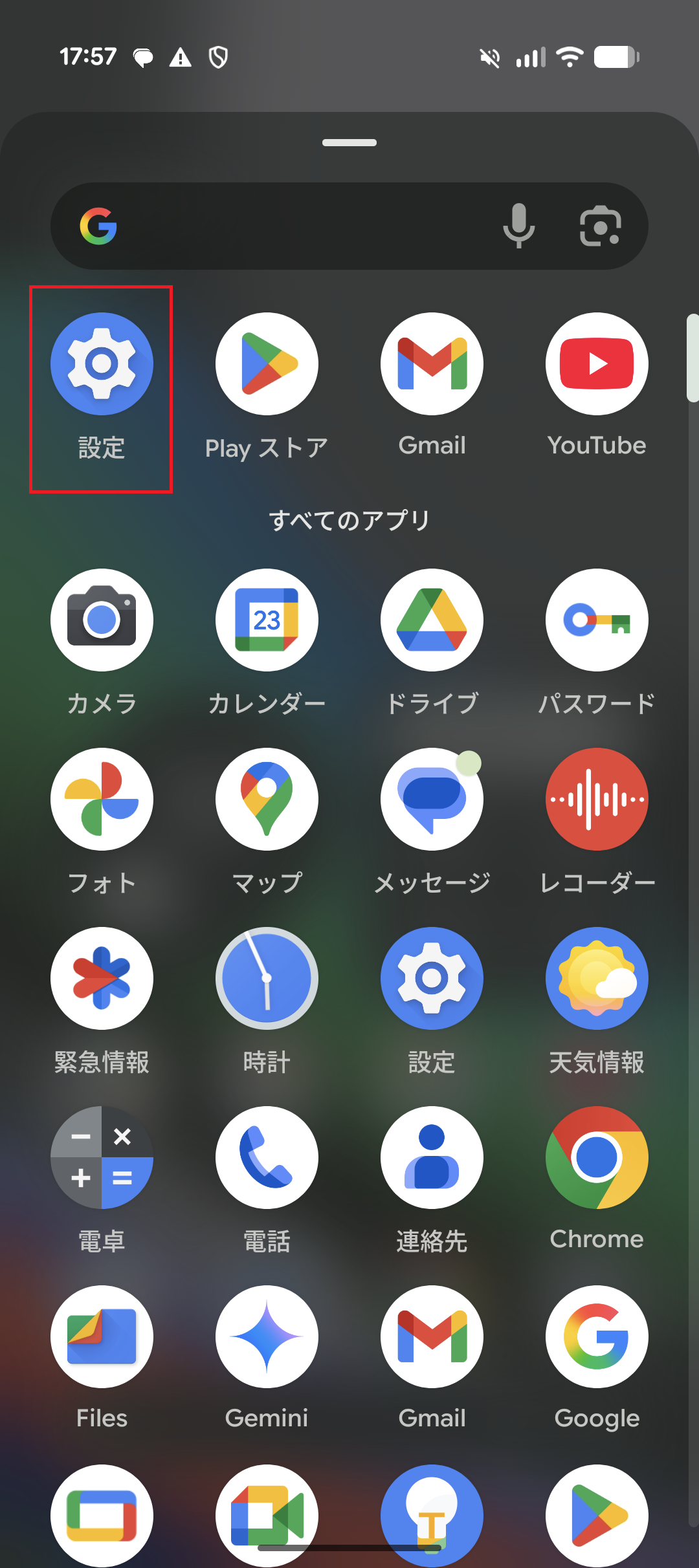
Task: Start voice search with the microphone
Action: [519, 225]
